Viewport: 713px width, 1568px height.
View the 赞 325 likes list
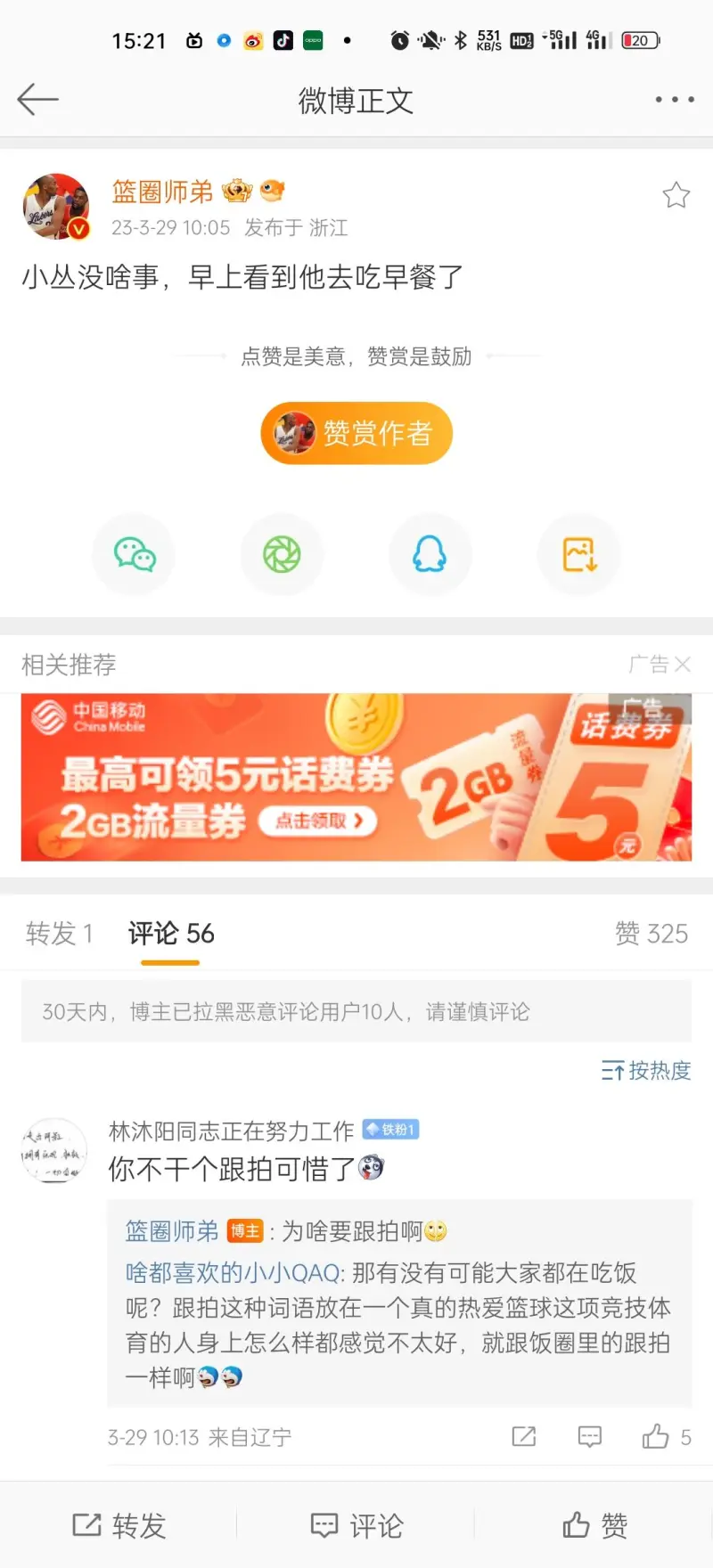(651, 934)
